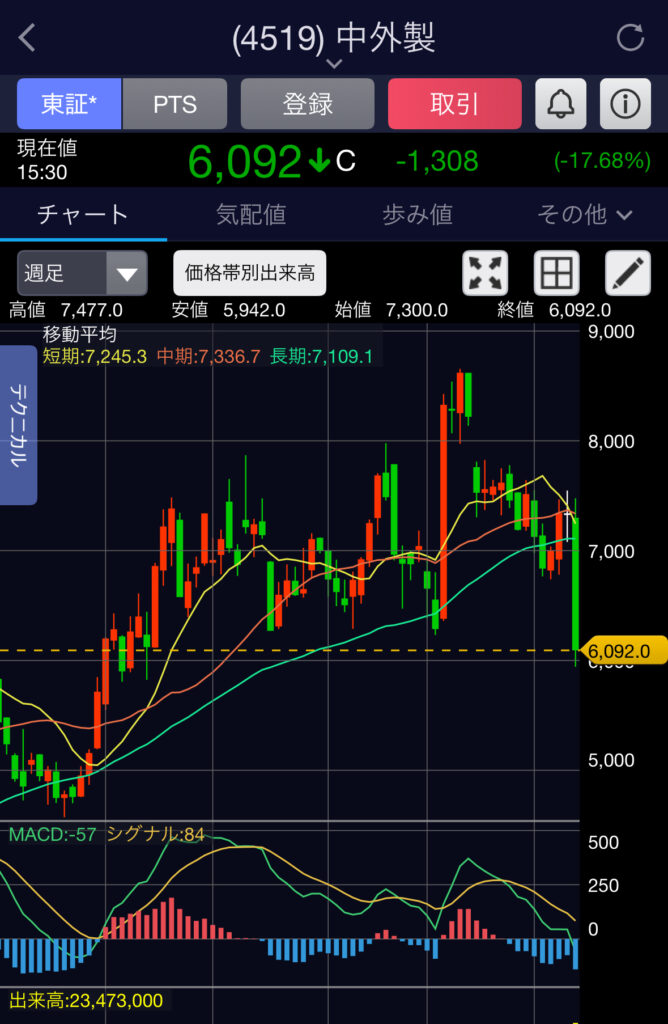Switch to the チャート tab
668x1024 pixels.
coord(83,214)
